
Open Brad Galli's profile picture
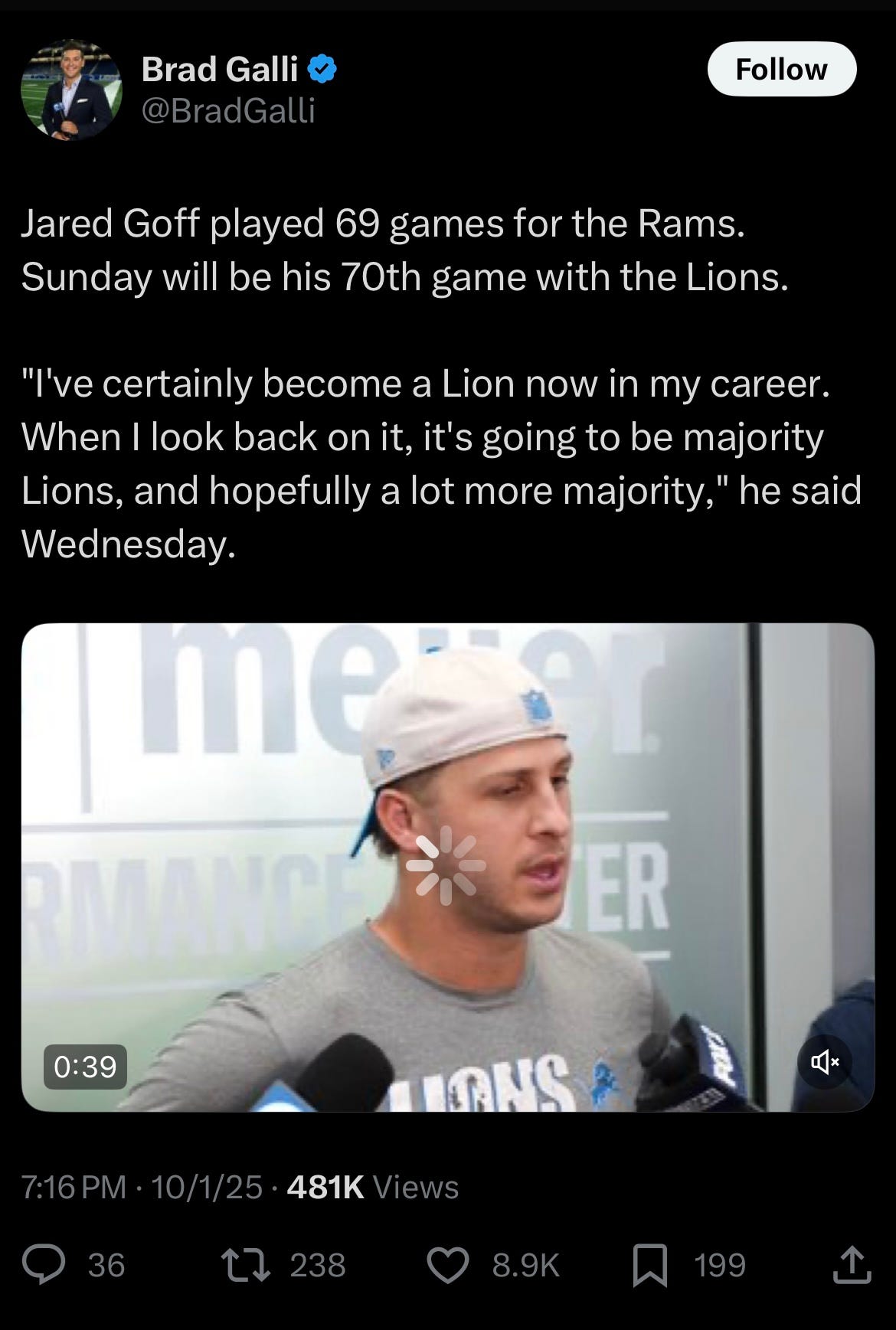click(71, 90)
